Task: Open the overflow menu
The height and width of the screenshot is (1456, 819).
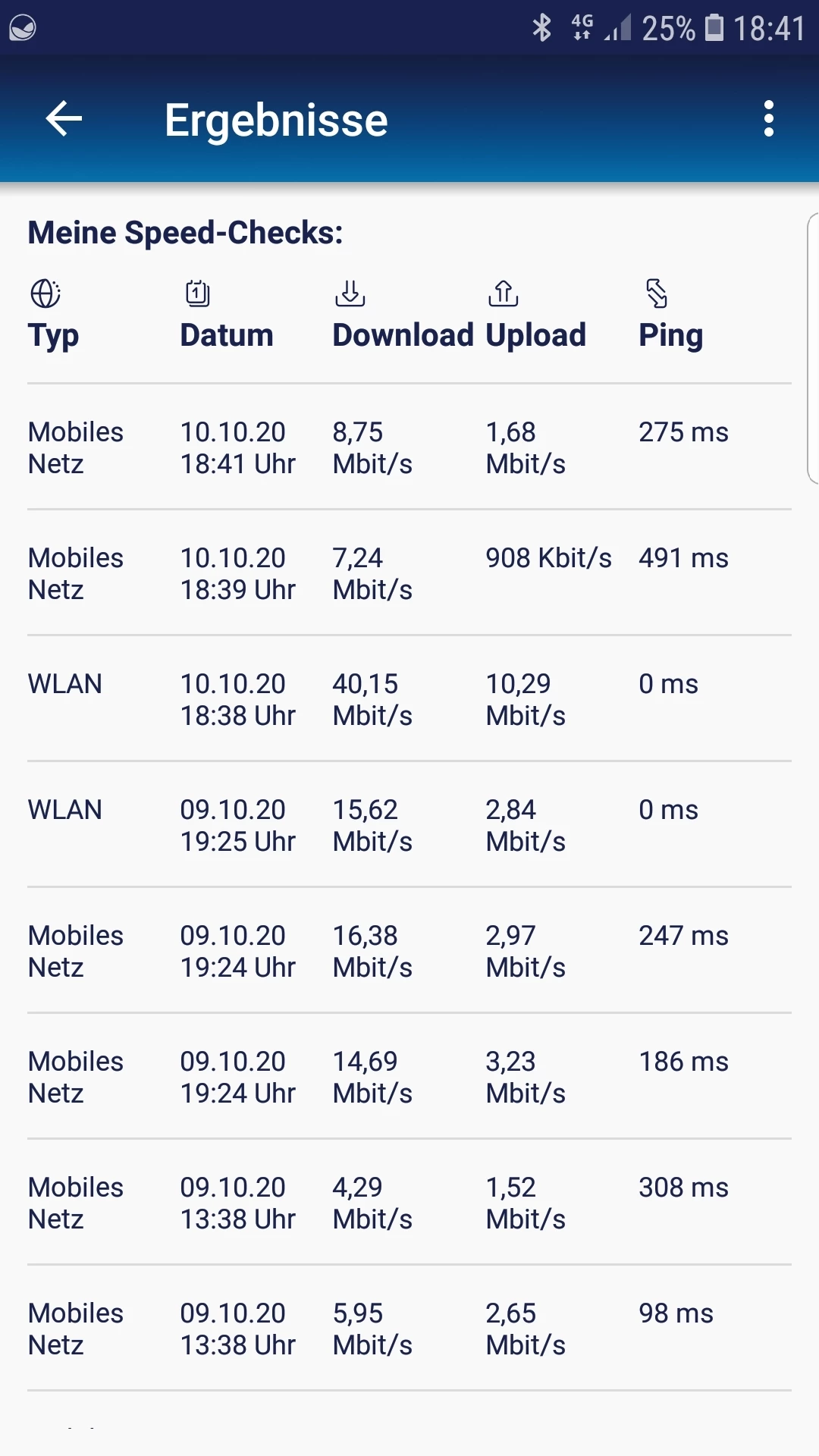Action: click(768, 119)
